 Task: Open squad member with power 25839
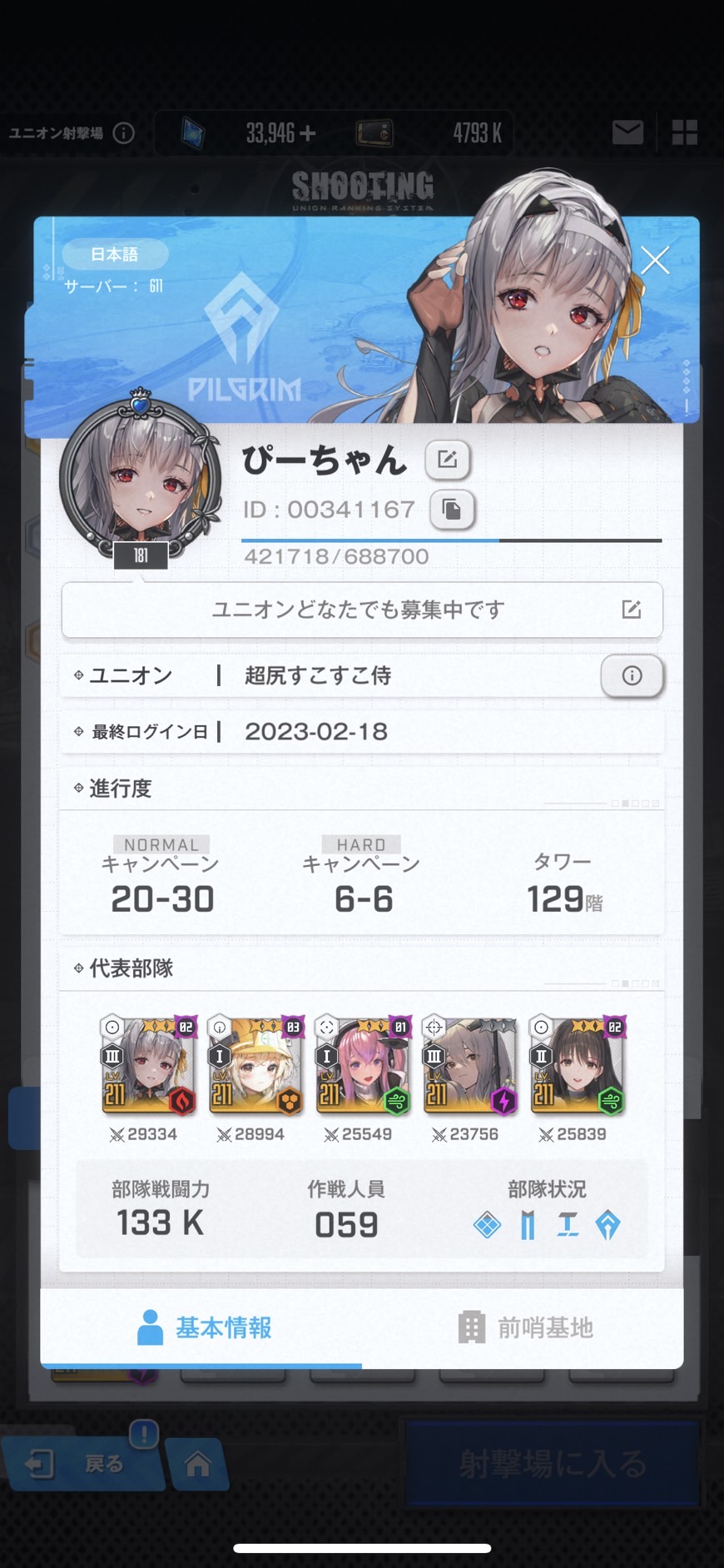(x=577, y=1066)
